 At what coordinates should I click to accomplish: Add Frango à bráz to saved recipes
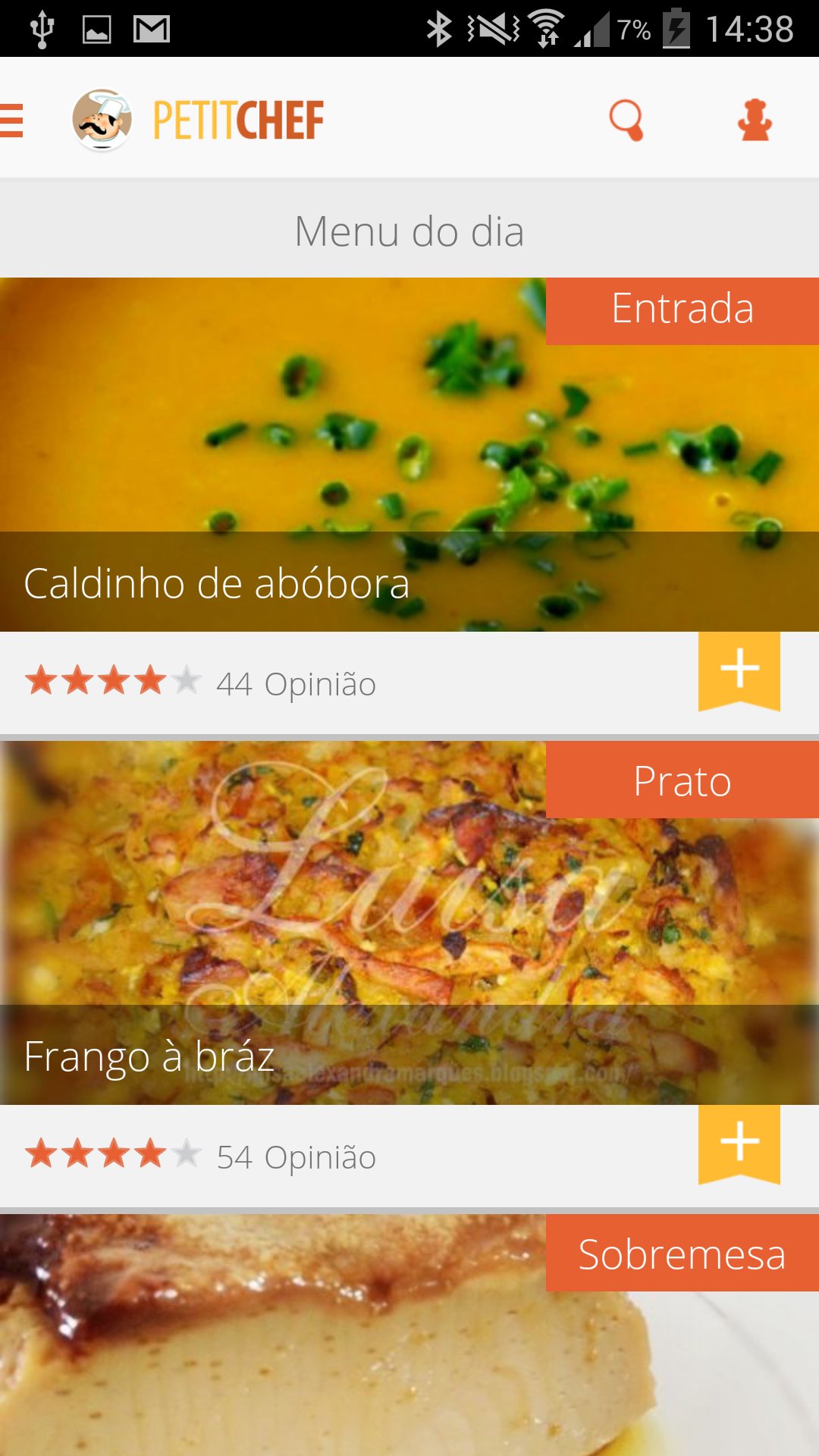739,1144
